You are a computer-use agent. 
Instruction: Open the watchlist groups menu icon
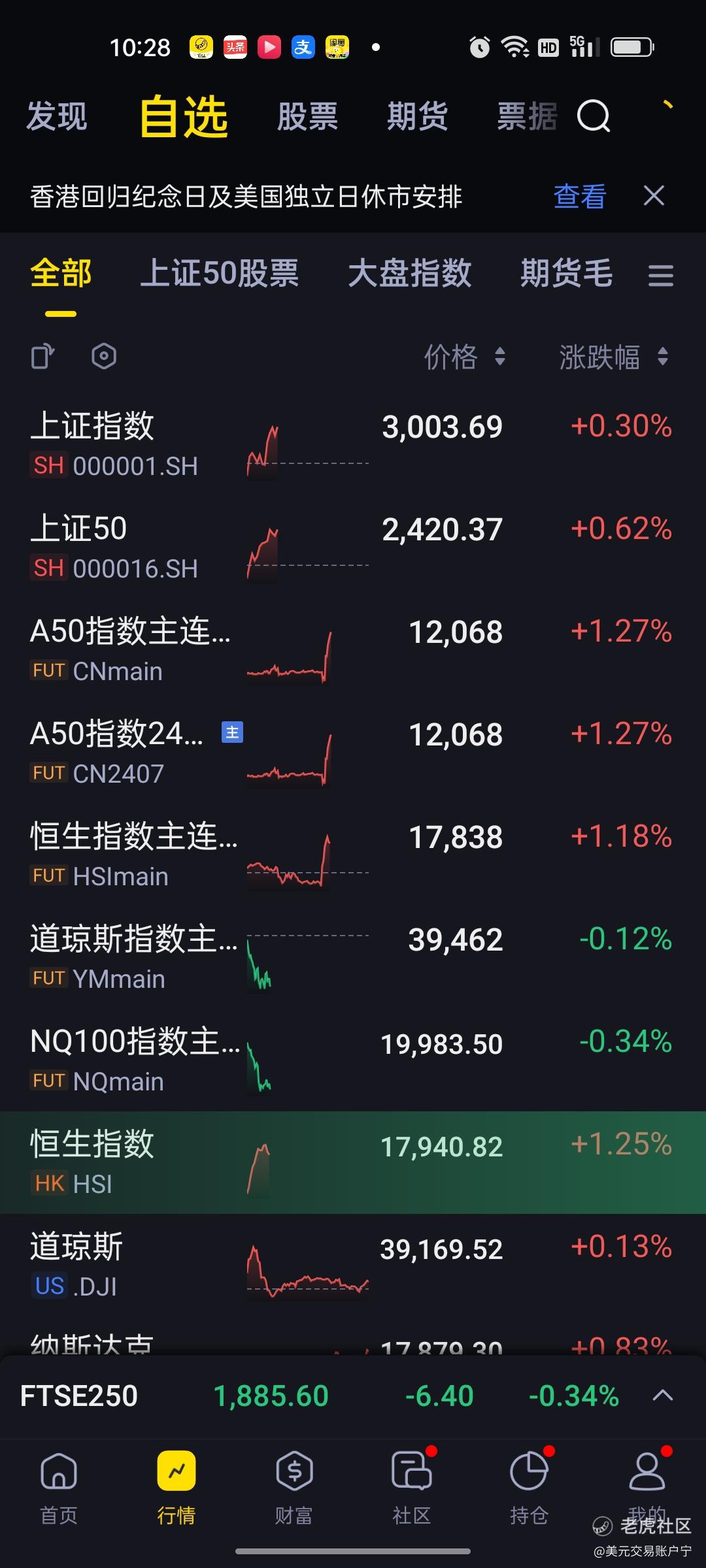coord(661,275)
